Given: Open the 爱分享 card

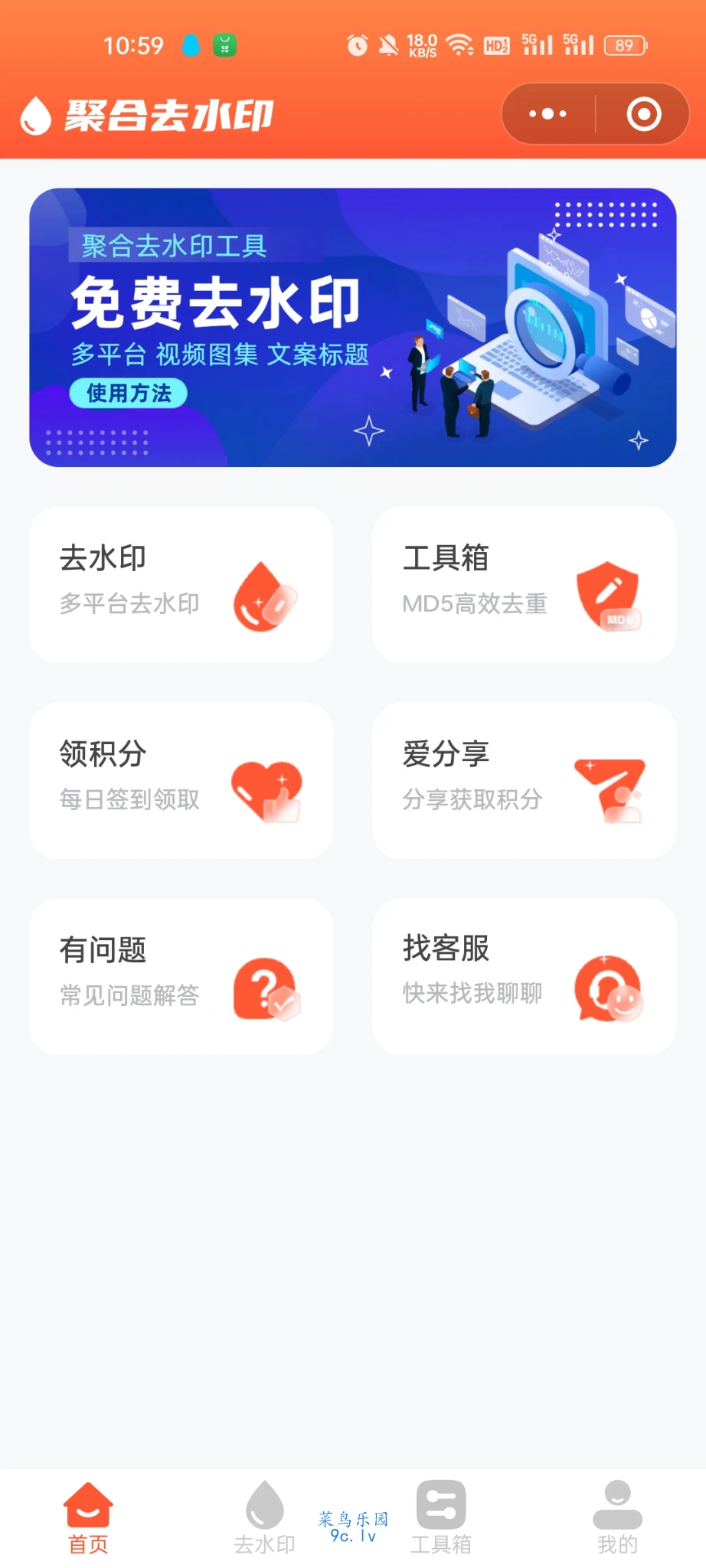Looking at the screenshot, I should 525,780.
